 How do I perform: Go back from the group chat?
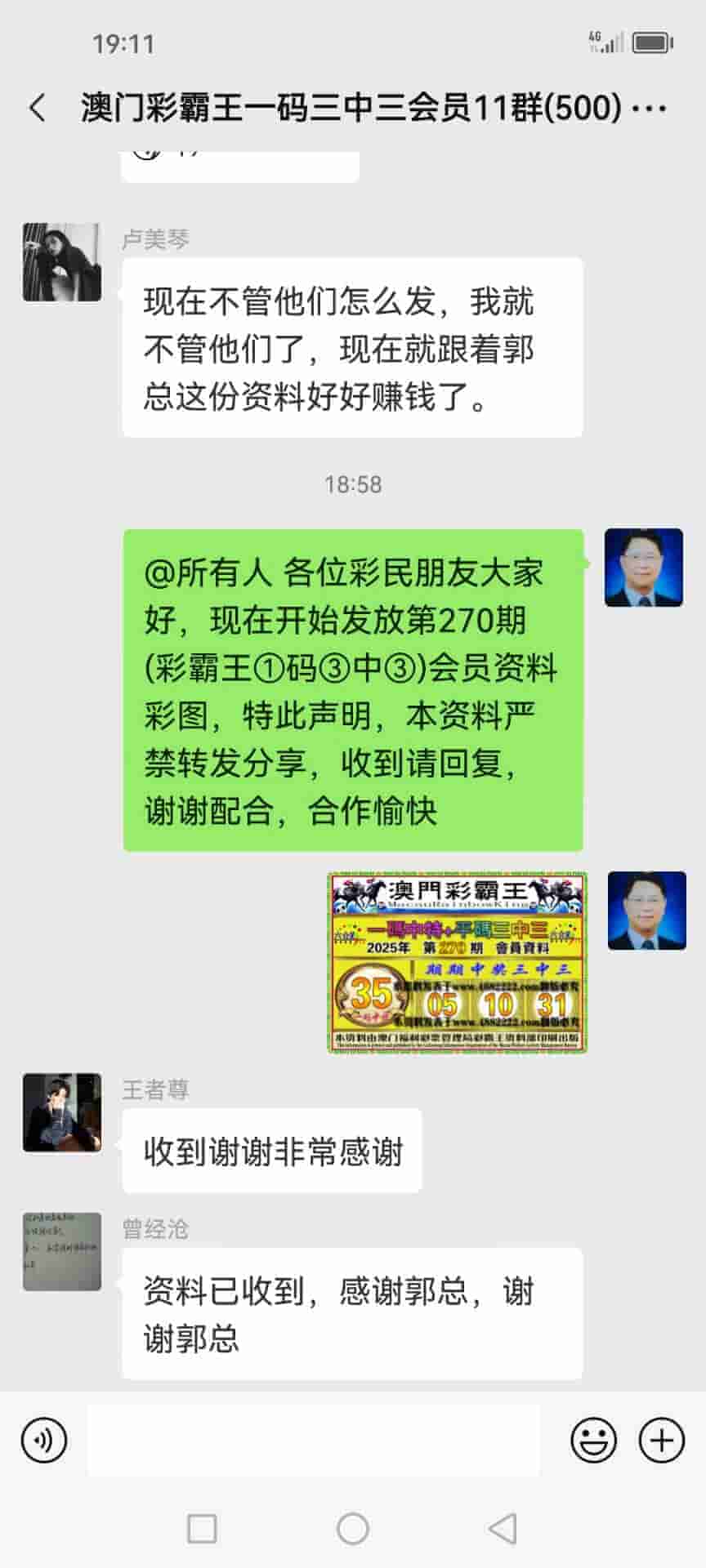38,108
